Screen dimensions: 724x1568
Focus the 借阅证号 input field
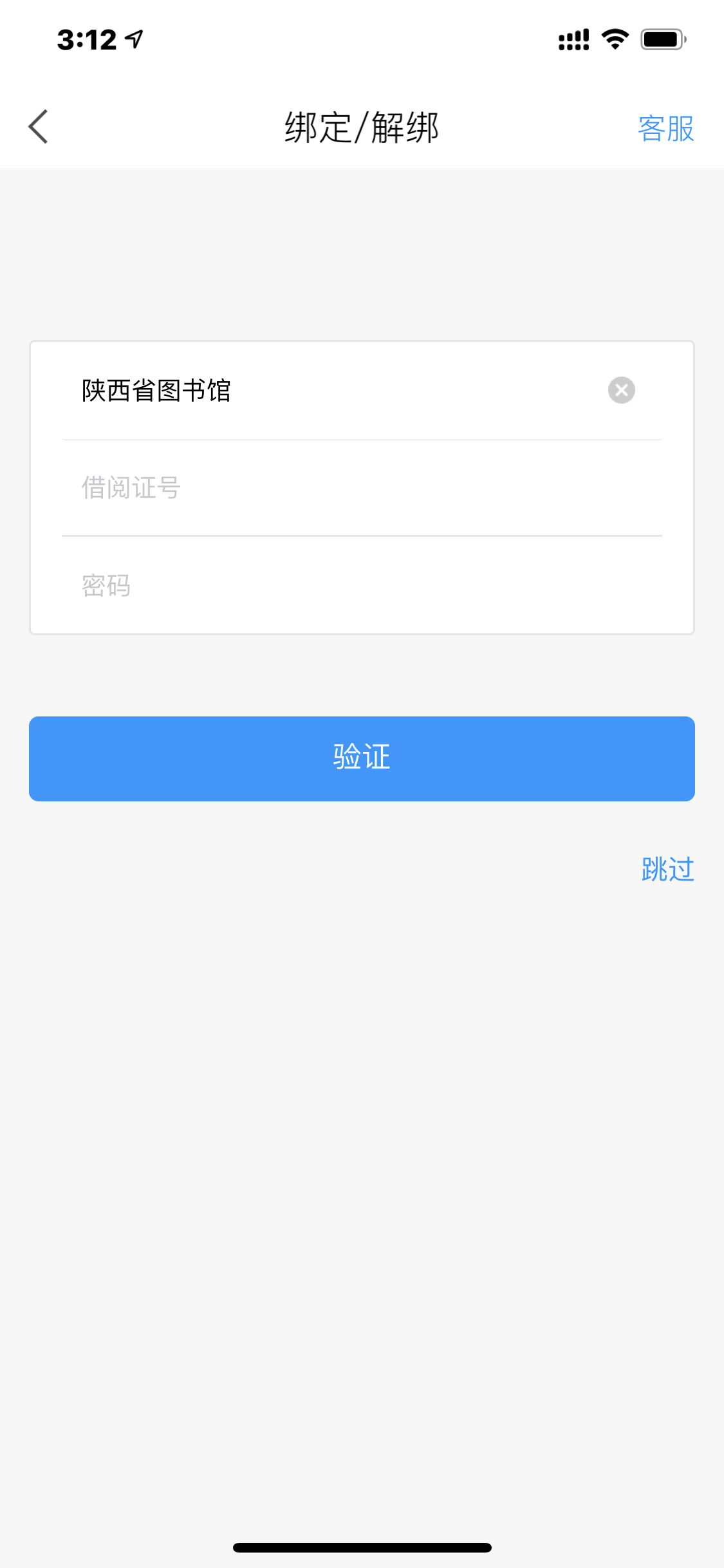click(362, 488)
